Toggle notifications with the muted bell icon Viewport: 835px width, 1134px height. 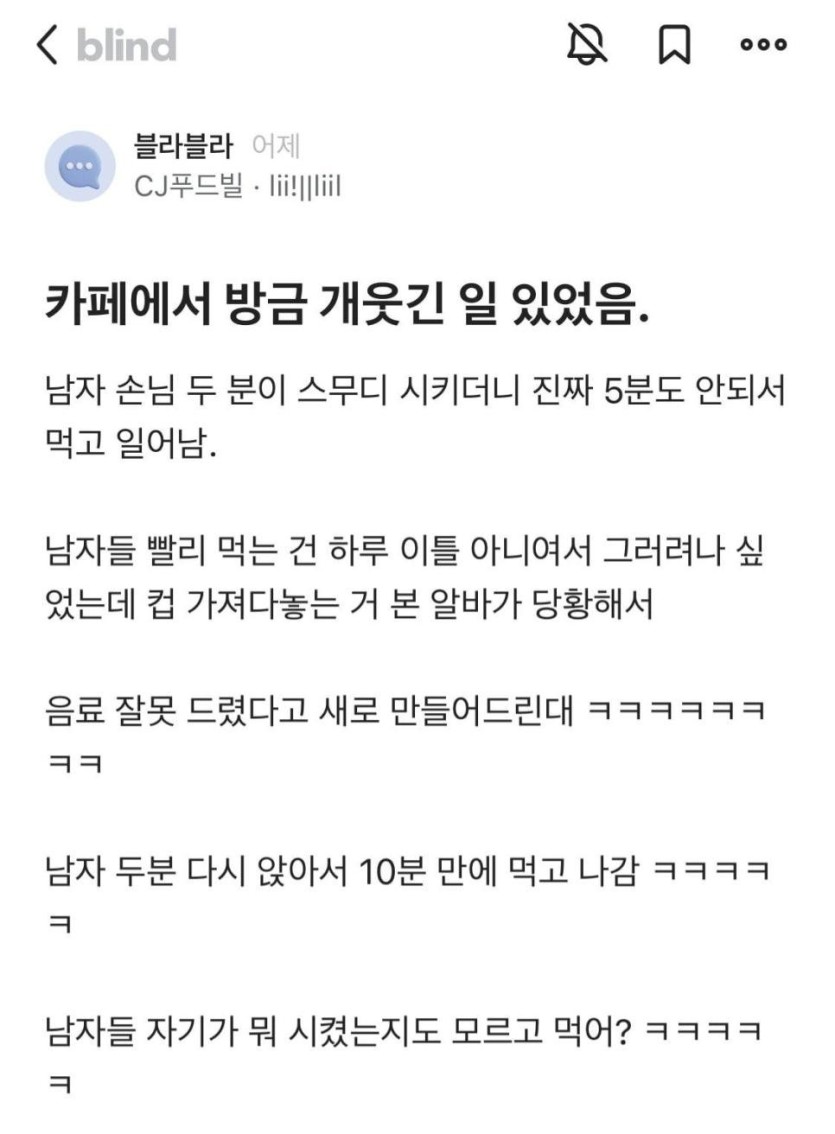(x=587, y=45)
